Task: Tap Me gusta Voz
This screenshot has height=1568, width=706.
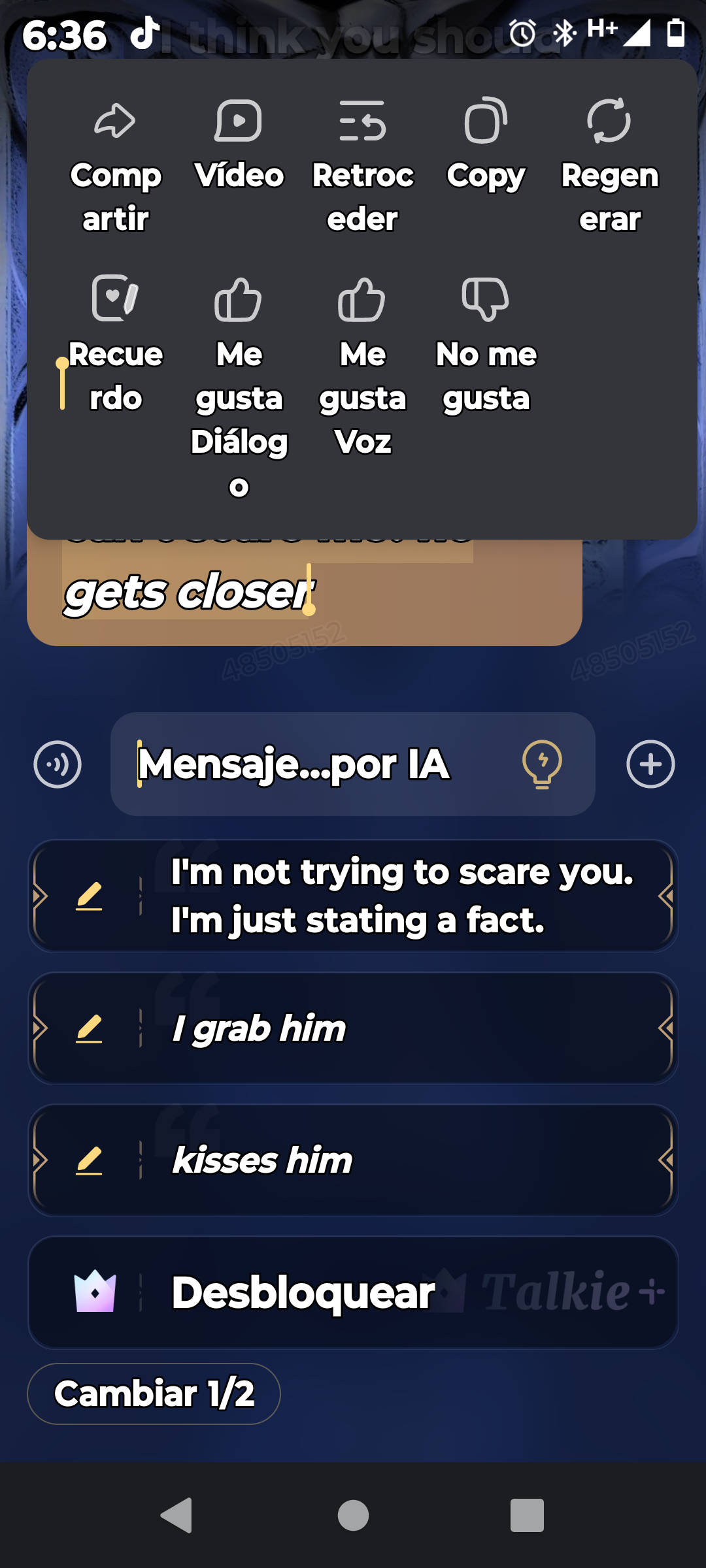Action: pyautogui.click(x=362, y=366)
